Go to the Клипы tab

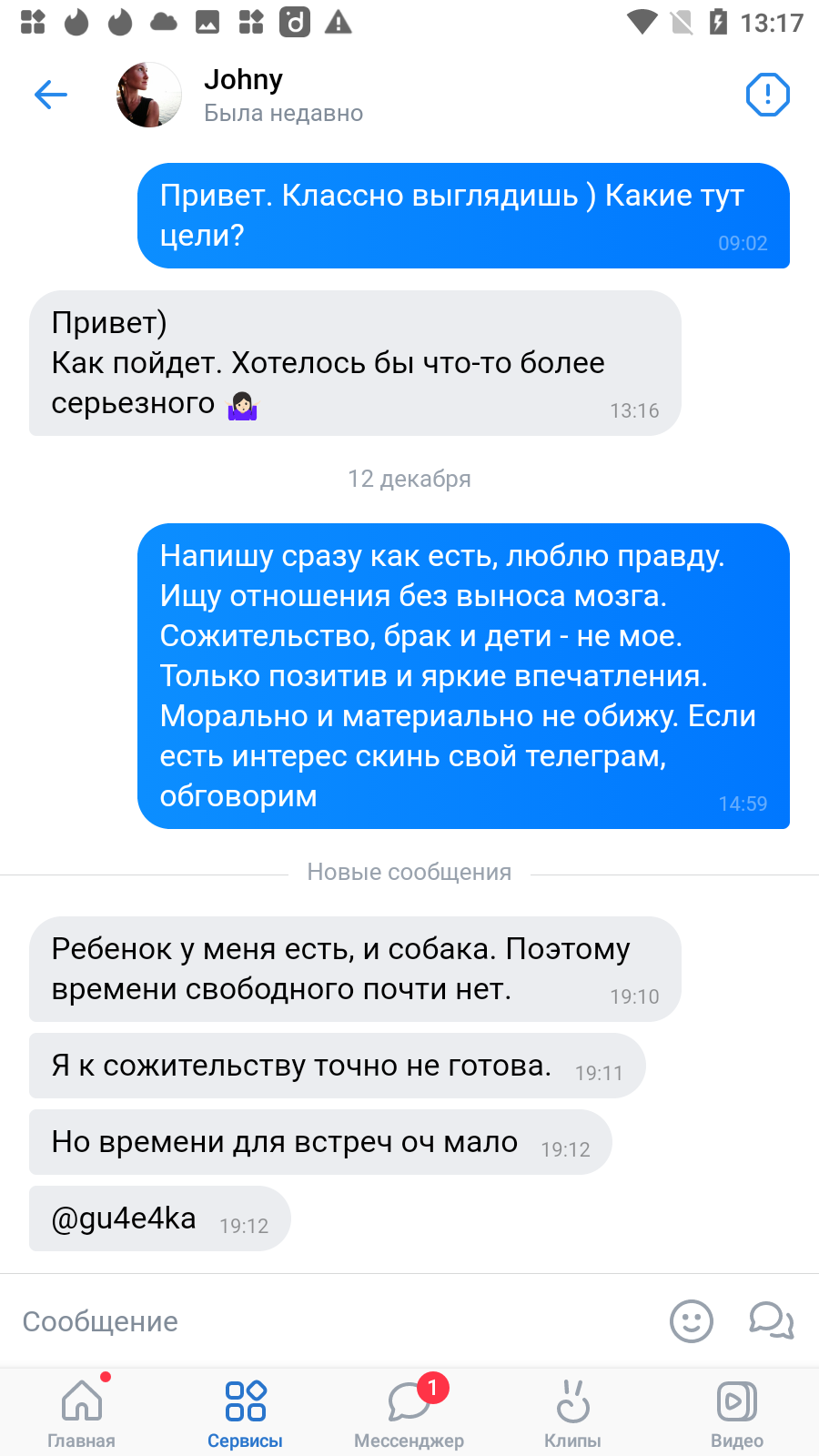pos(573,1412)
